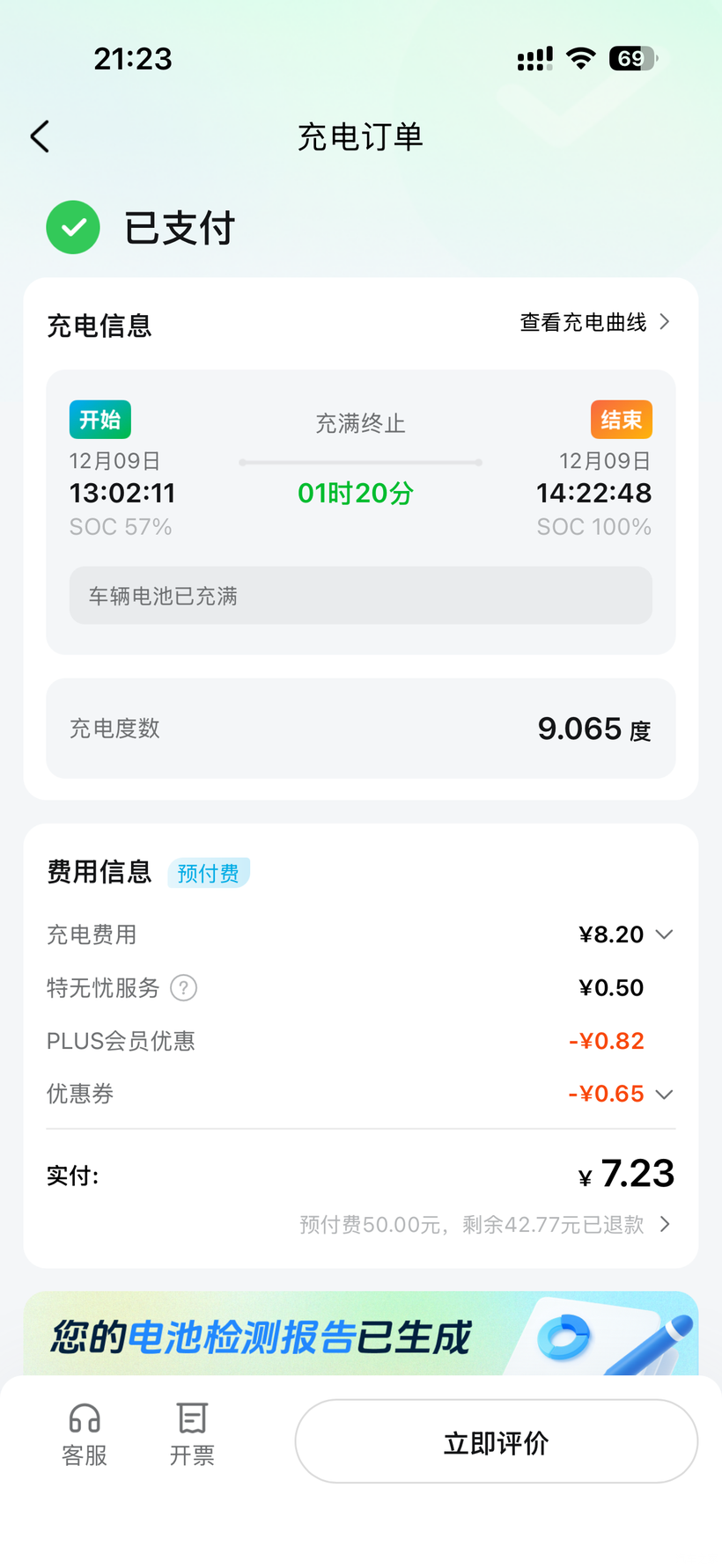The width and height of the screenshot is (722, 1568).
Task: Go back from the 充电订单 page
Action: pos(41,137)
